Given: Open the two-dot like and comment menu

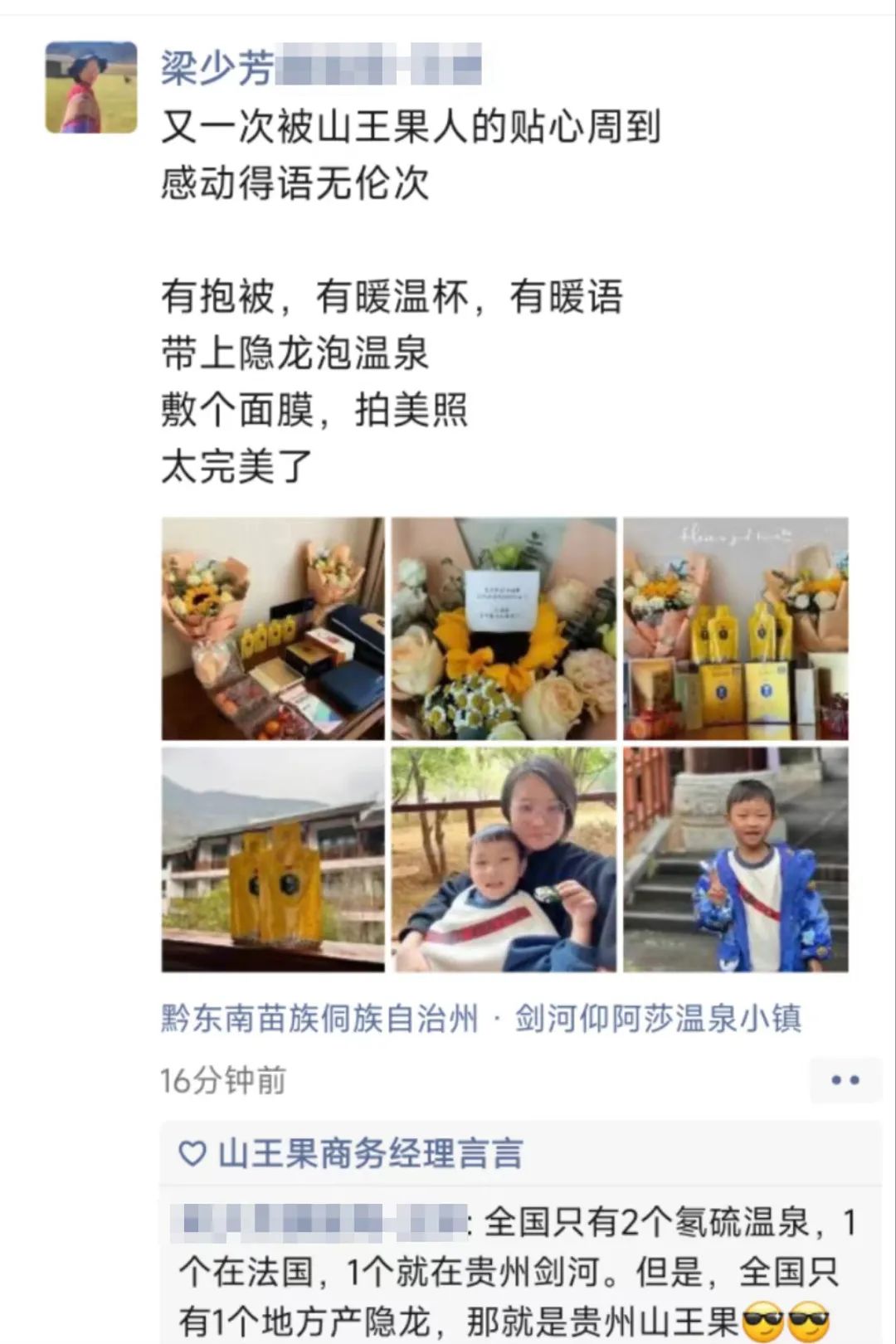Looking at the screenshot, I should tap(845, 1080).
